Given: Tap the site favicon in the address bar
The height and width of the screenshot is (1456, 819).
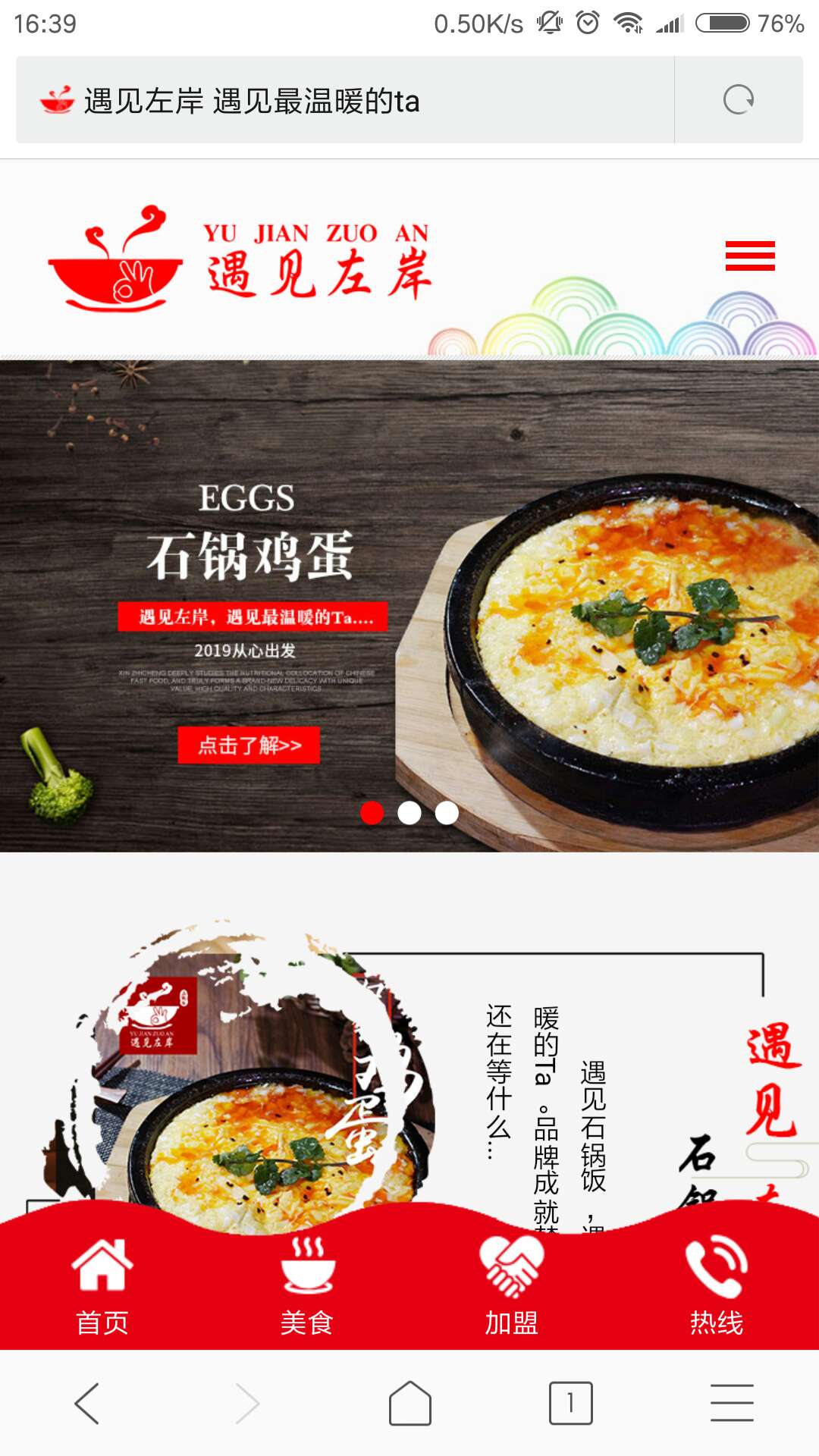Looking at the screenshot, I should 55,98.
